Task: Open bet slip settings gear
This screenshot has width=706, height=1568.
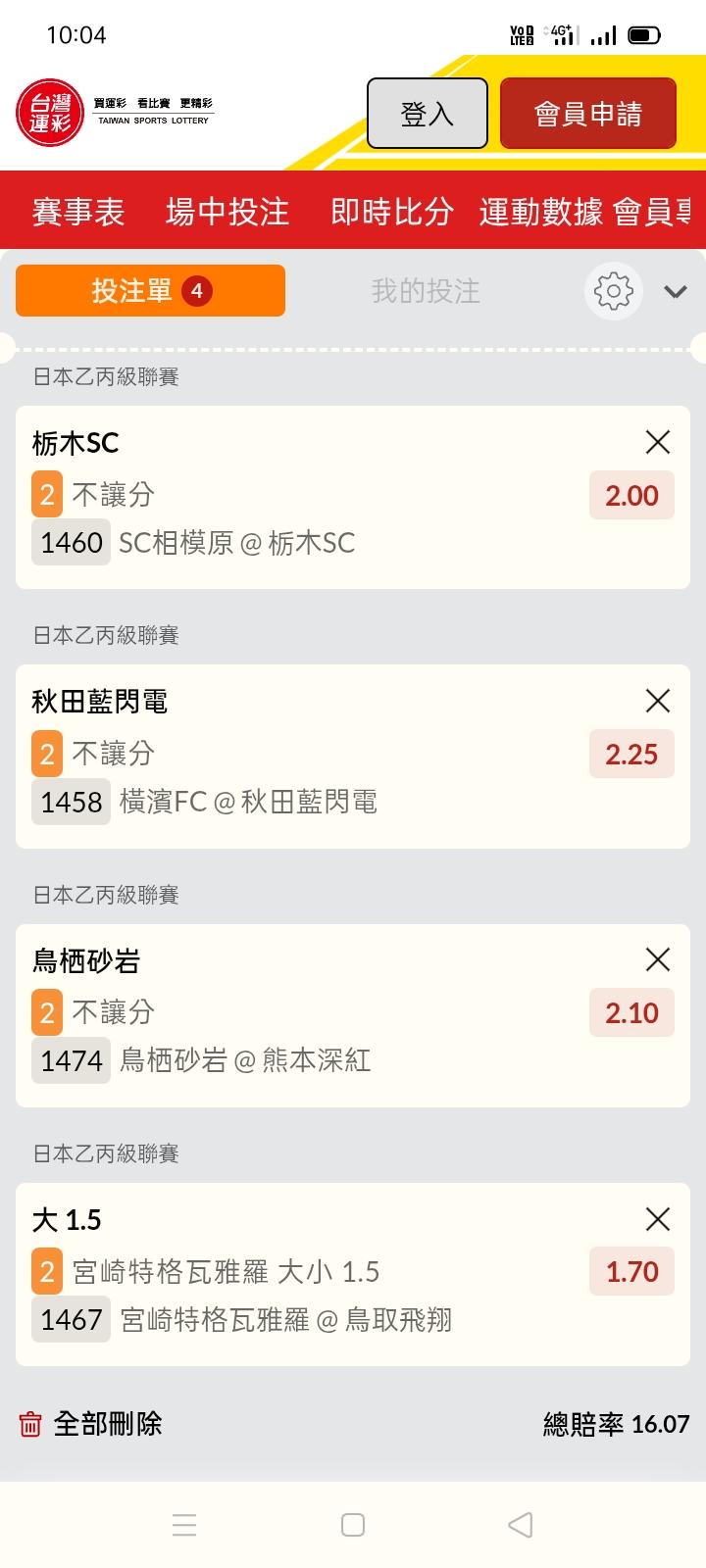Action: pos(614,291)
